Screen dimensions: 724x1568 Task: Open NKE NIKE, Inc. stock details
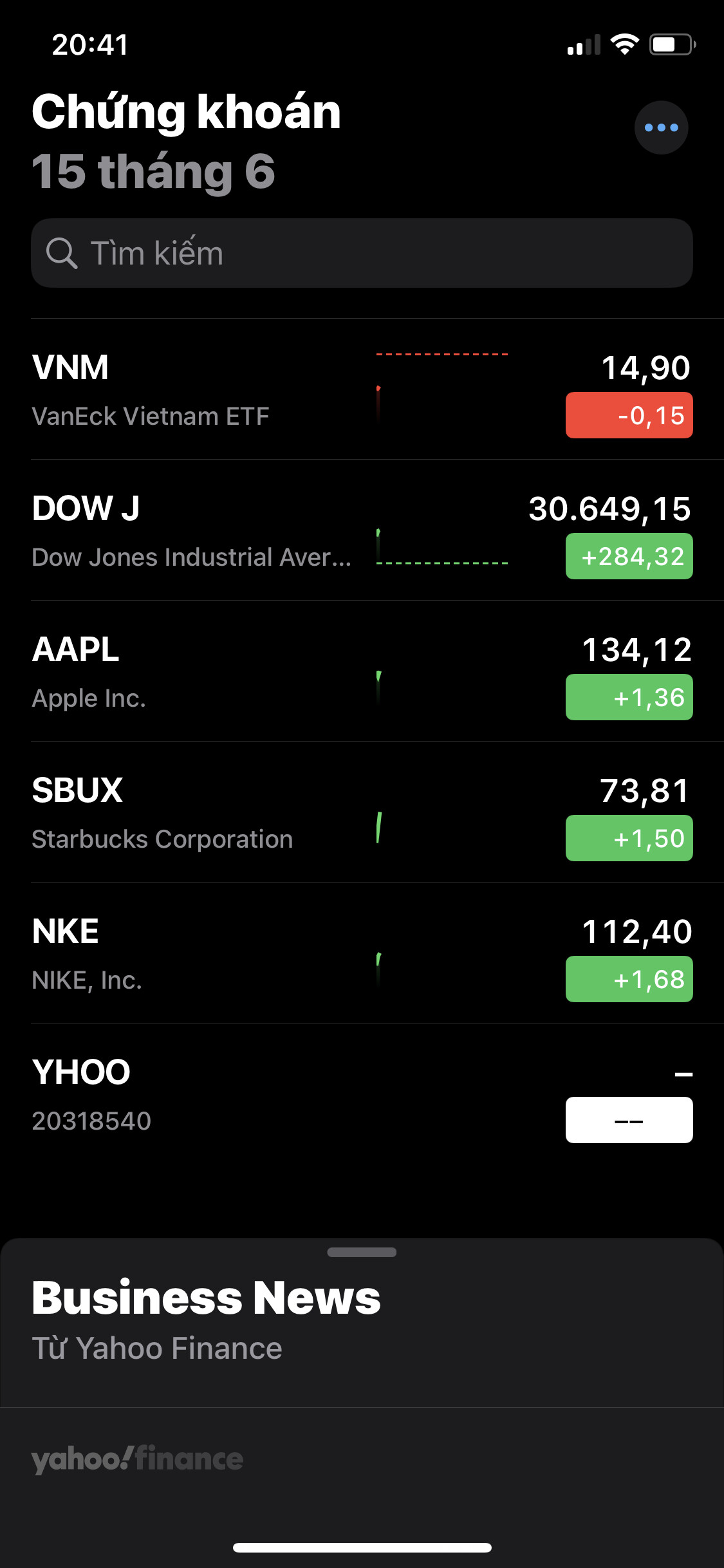pyautogui.click(x=193, y=953)
